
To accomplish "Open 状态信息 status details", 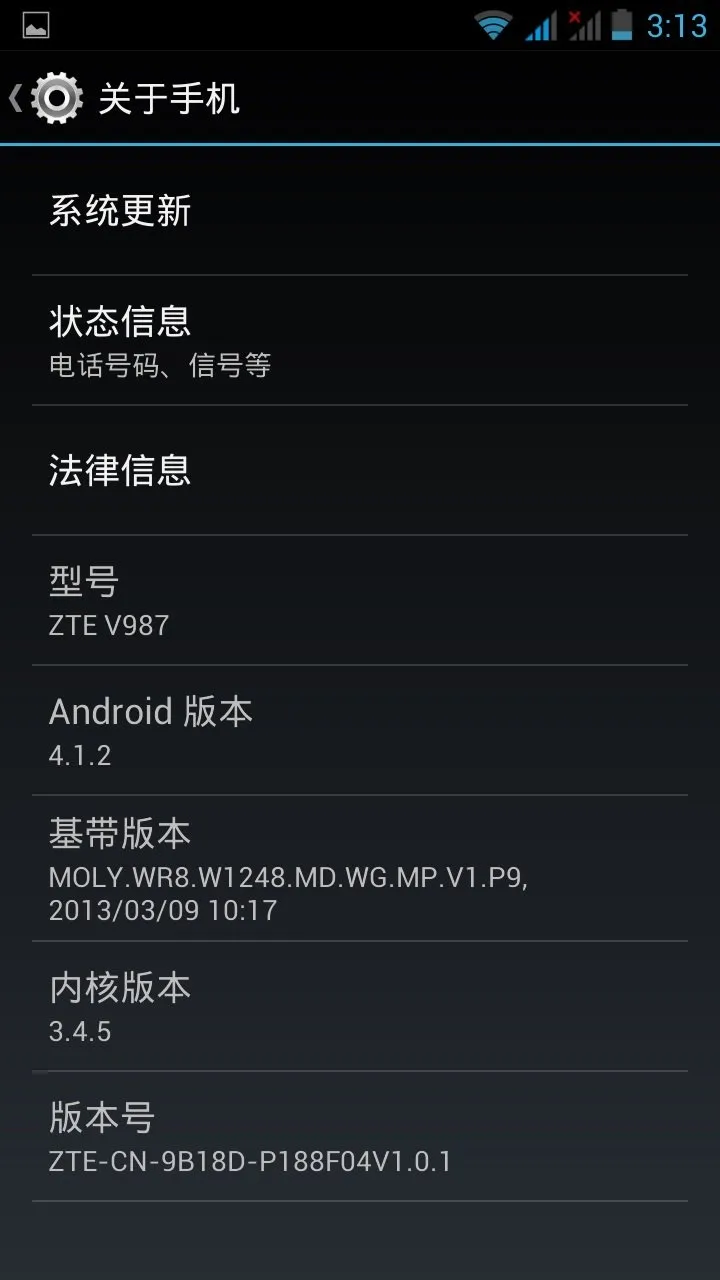I will tap(360, 340).
